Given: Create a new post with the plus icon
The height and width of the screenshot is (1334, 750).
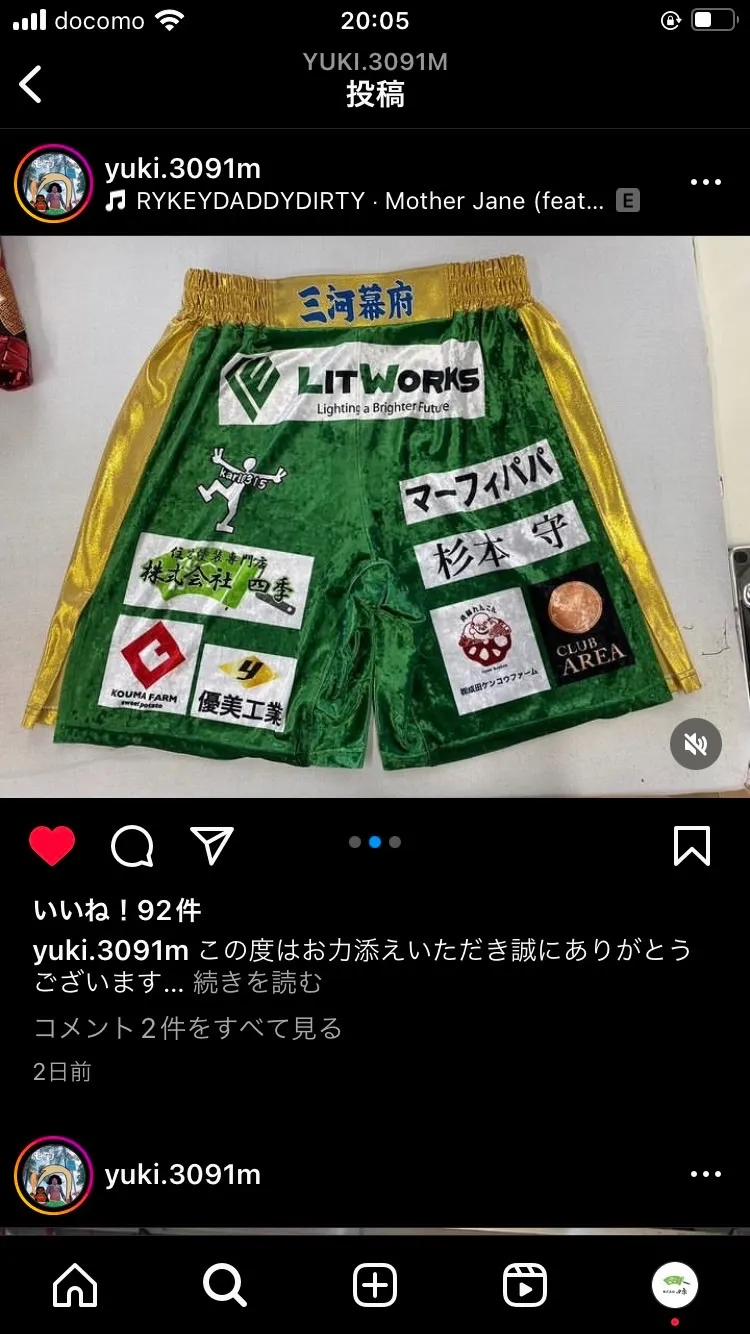Looking at the screenshot, I should pos(375,1285).
